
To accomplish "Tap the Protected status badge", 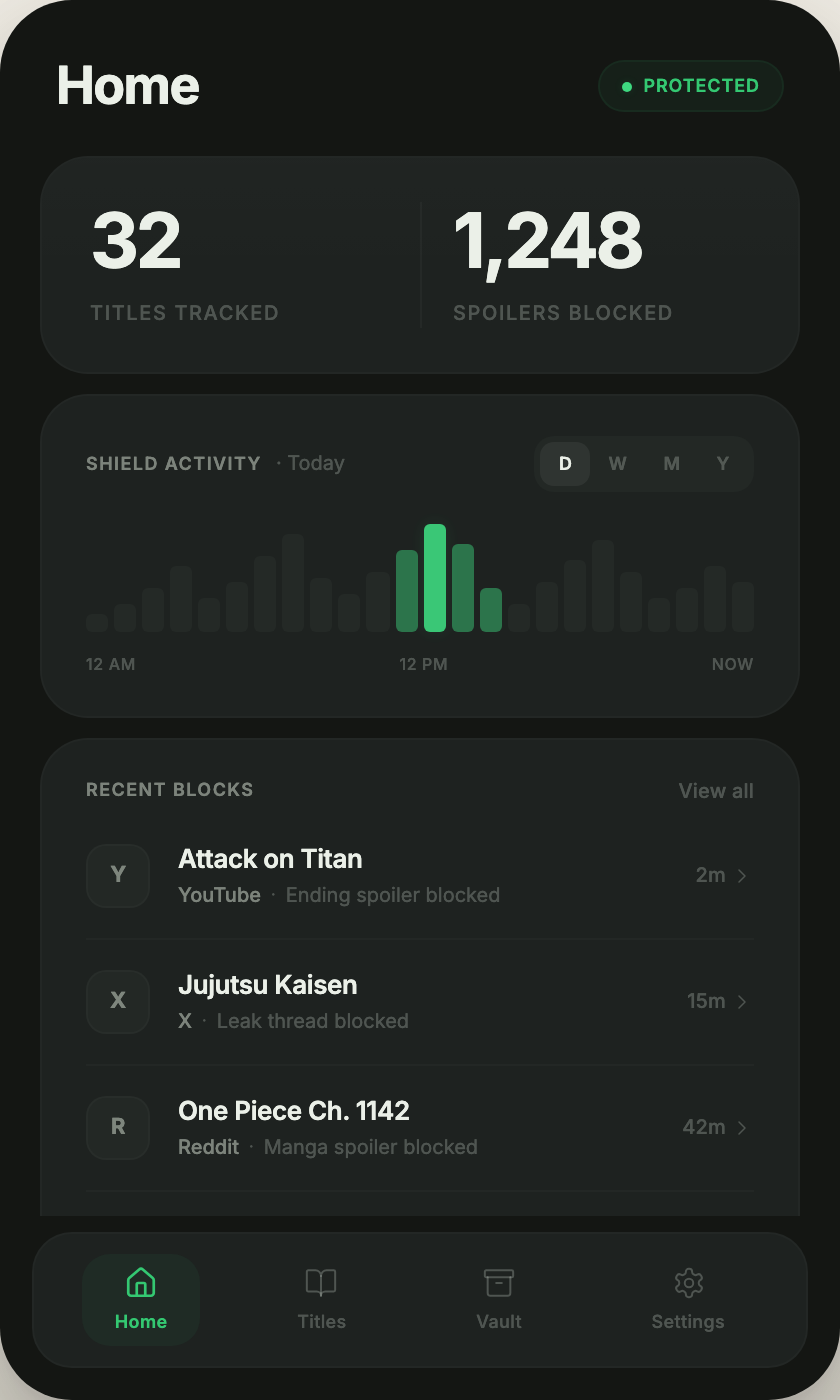I will point(691,86).
